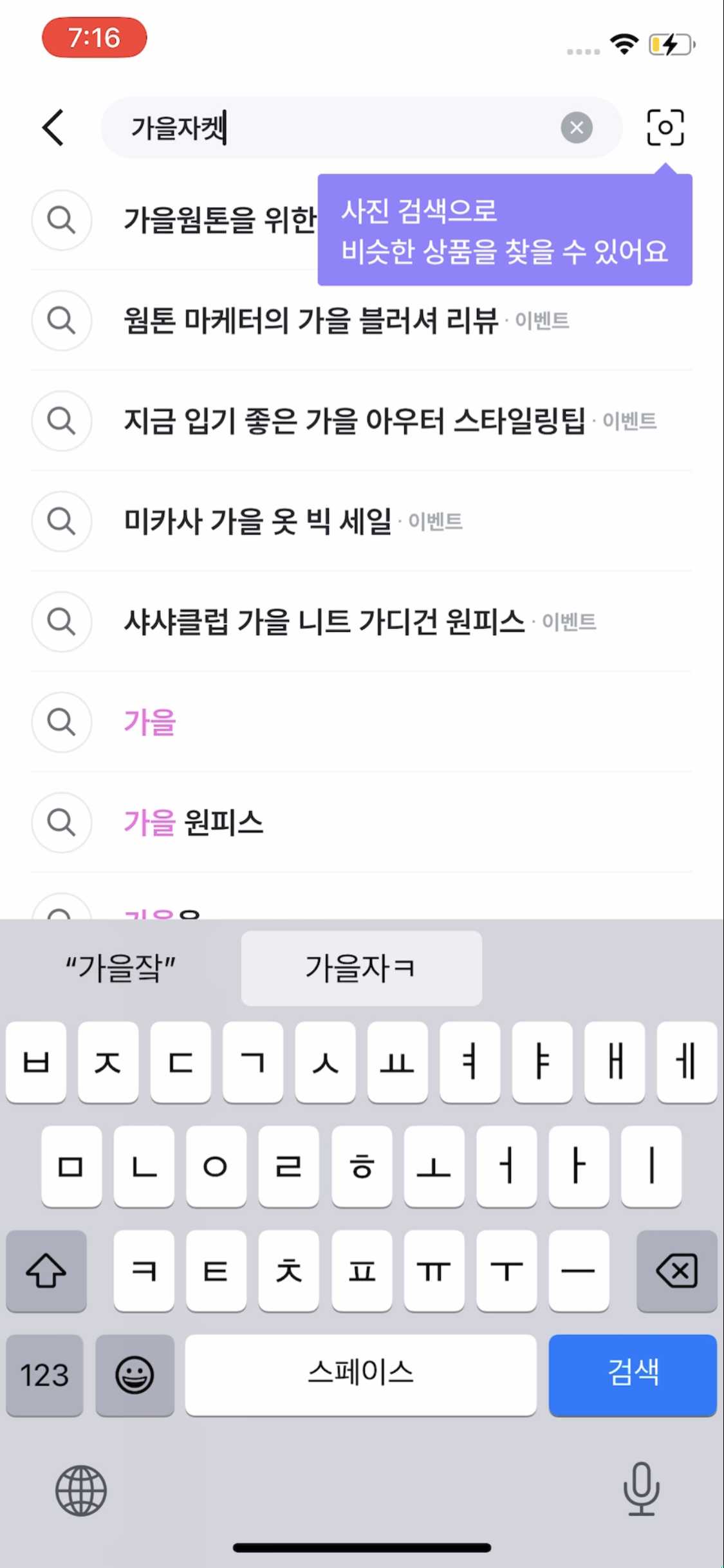This screenshot has width=724, height=1568.
Task: Choose 샤샤클럽 가을 니트 가디건 원피스 suggestion
Action: (x=324, y=622)
